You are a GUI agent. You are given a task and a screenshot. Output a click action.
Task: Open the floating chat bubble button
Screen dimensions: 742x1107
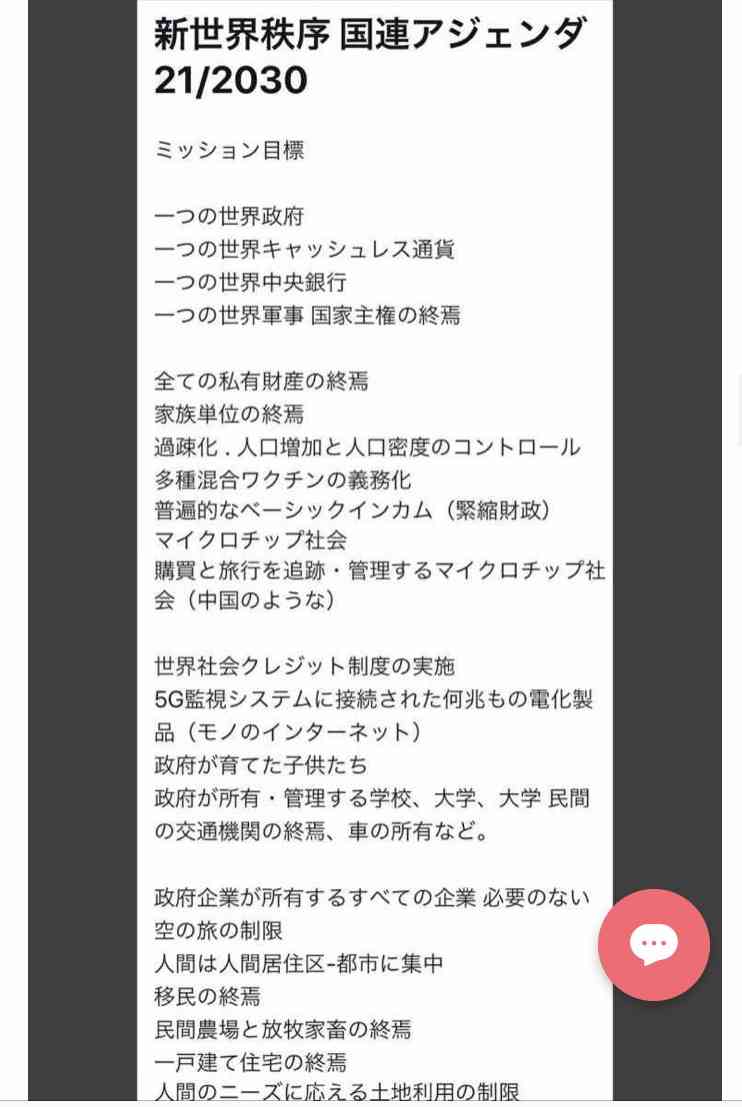click(x=654, y=944)
